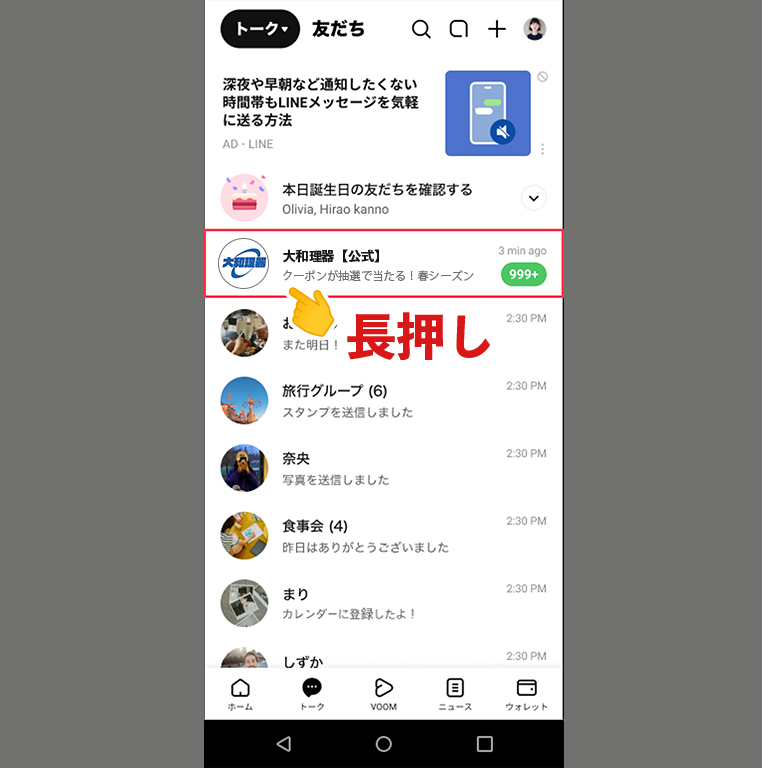Open the ad's three-dot options menu
This screenshot has height=768, width=768.
pyautogui.click(x=543, y=149)
